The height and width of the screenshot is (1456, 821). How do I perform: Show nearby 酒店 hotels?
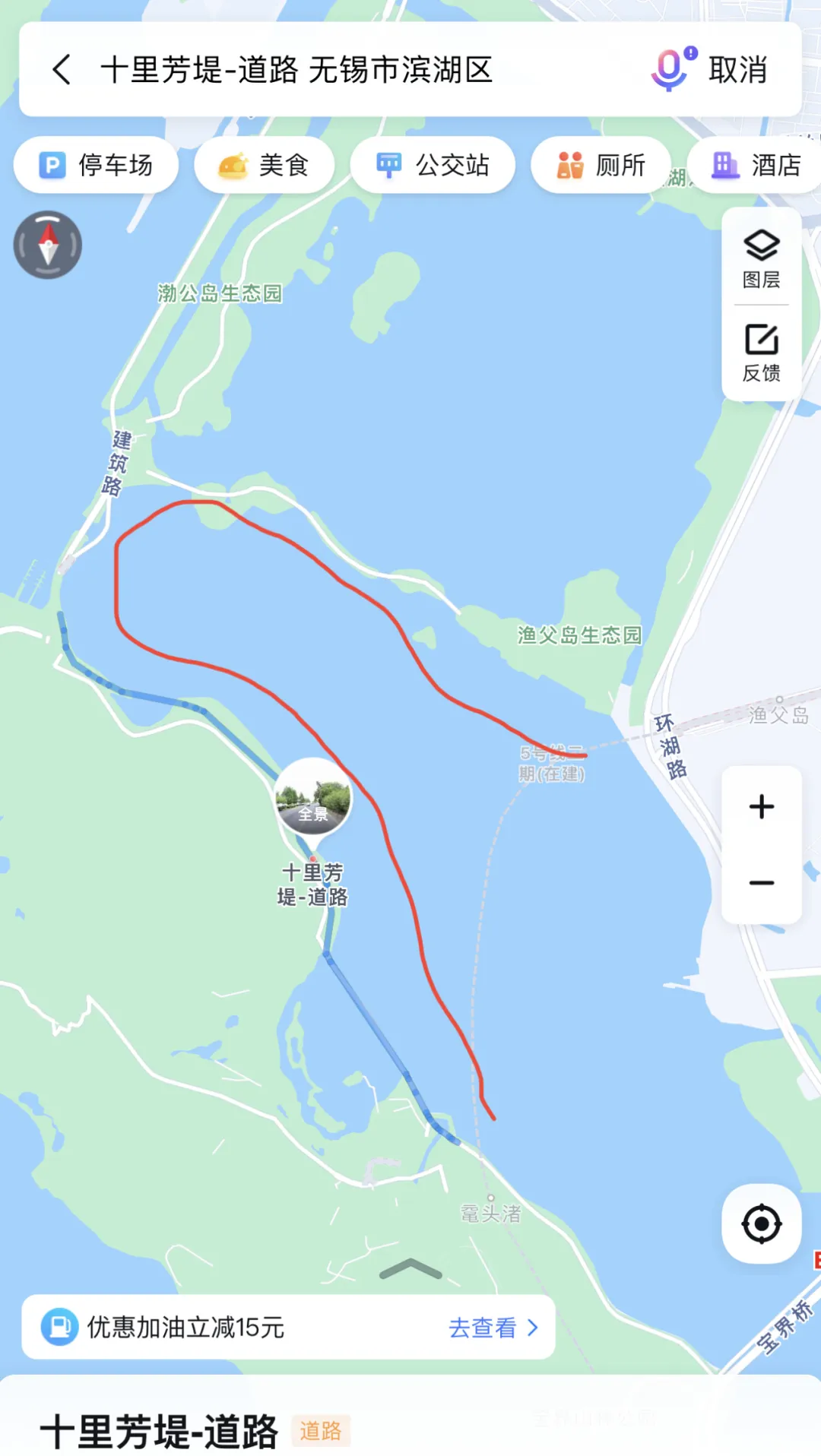click(756, 165)
